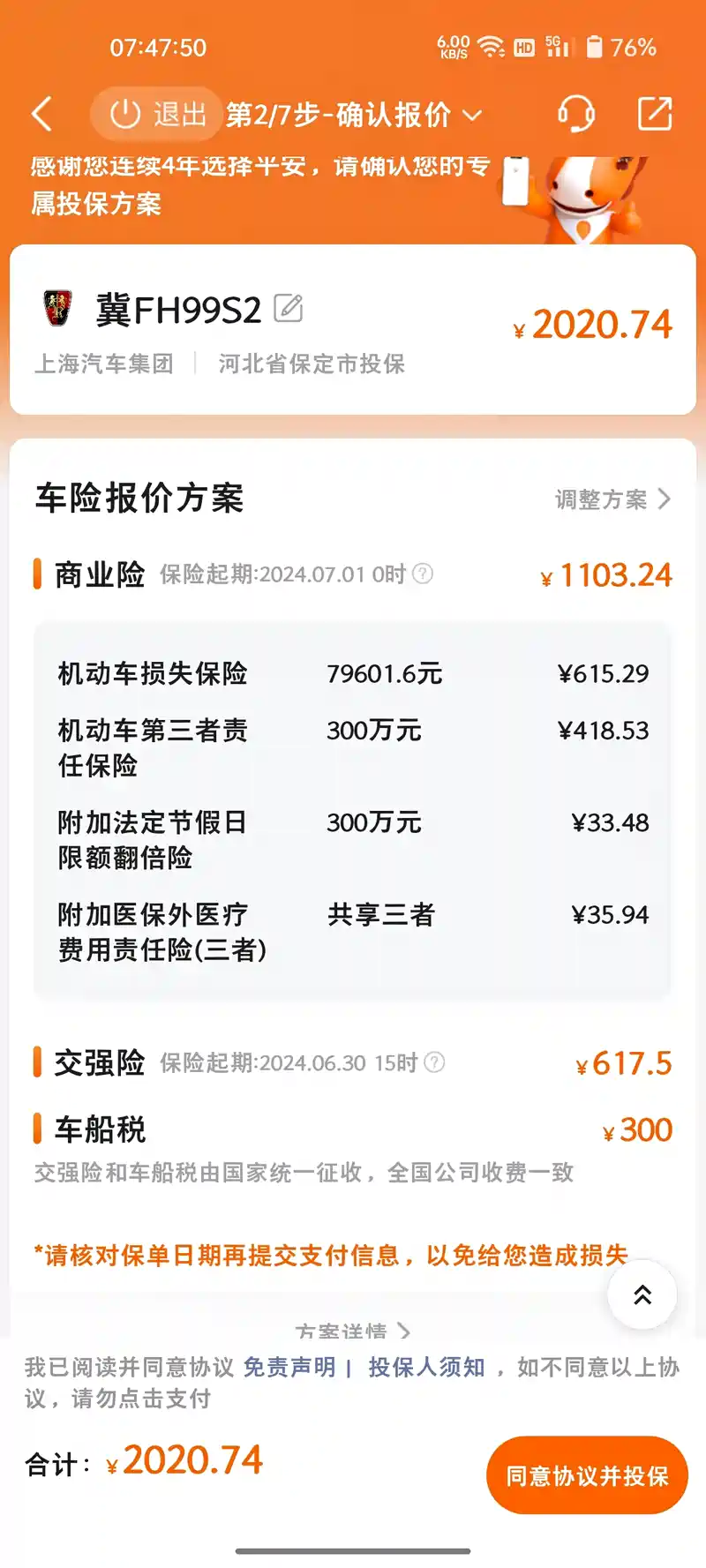Expand the 第2/7步-确认报价 step dropdown
The height and width of the screenshot is (1568, 706).
click(354, 115)
